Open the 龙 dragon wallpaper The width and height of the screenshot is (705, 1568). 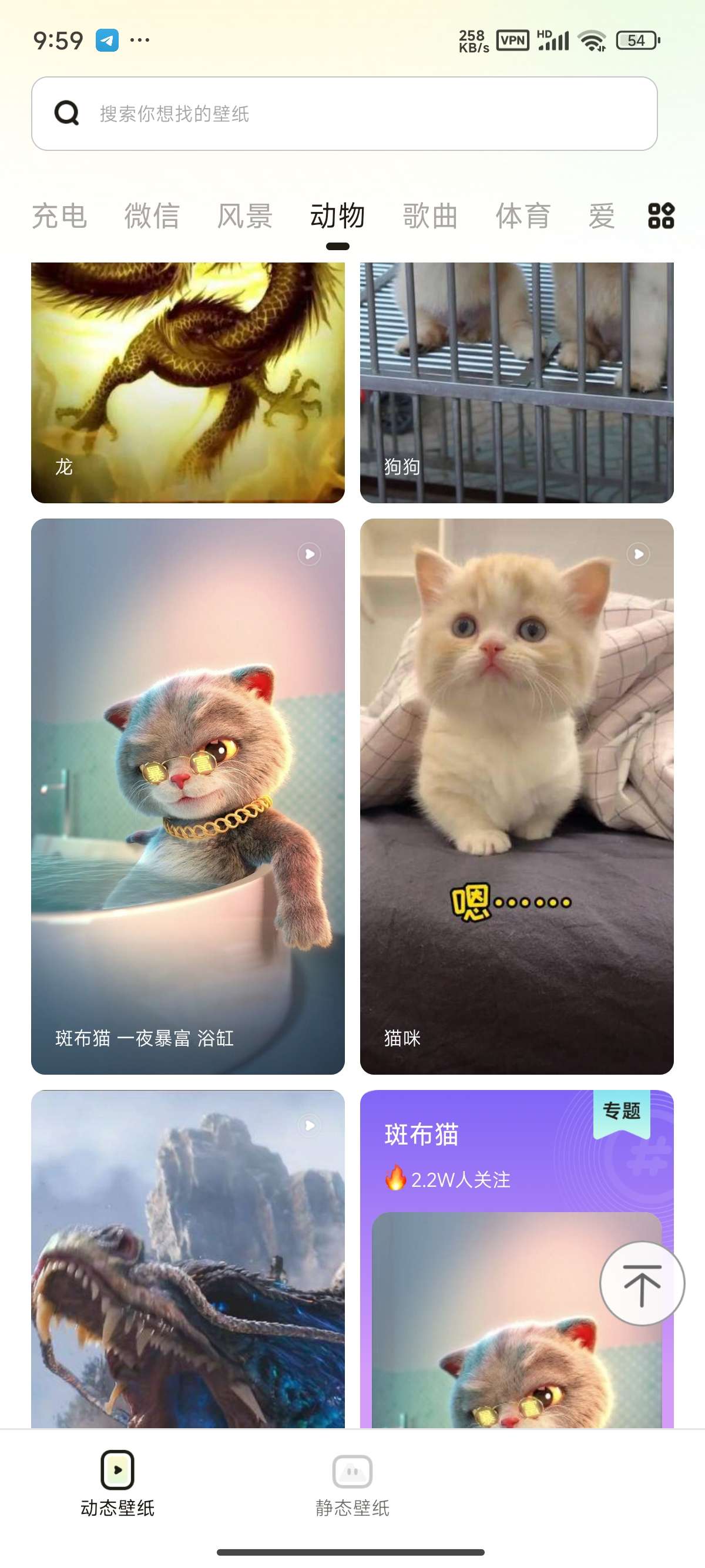pos(187,382)
